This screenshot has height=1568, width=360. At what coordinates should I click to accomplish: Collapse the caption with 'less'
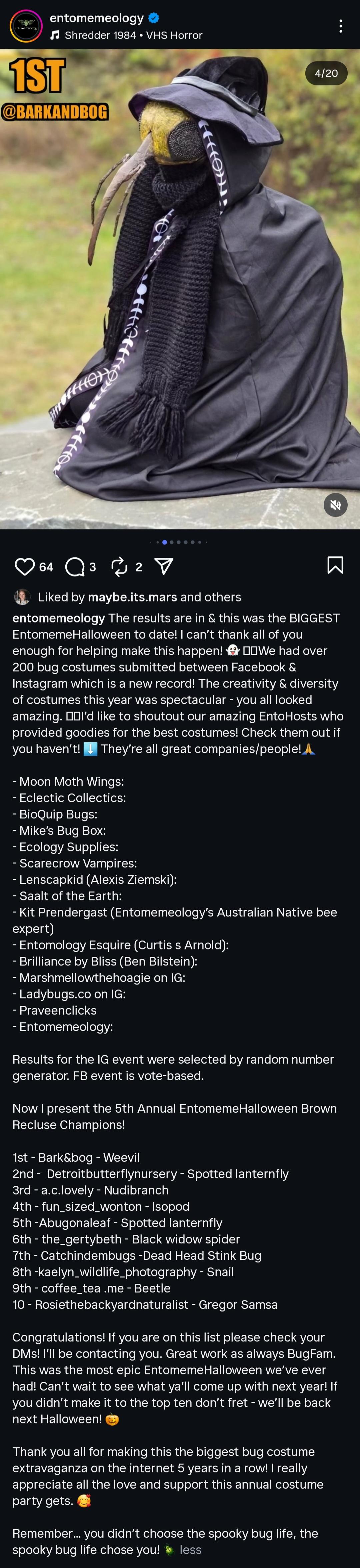click(x=190, y=1550)
